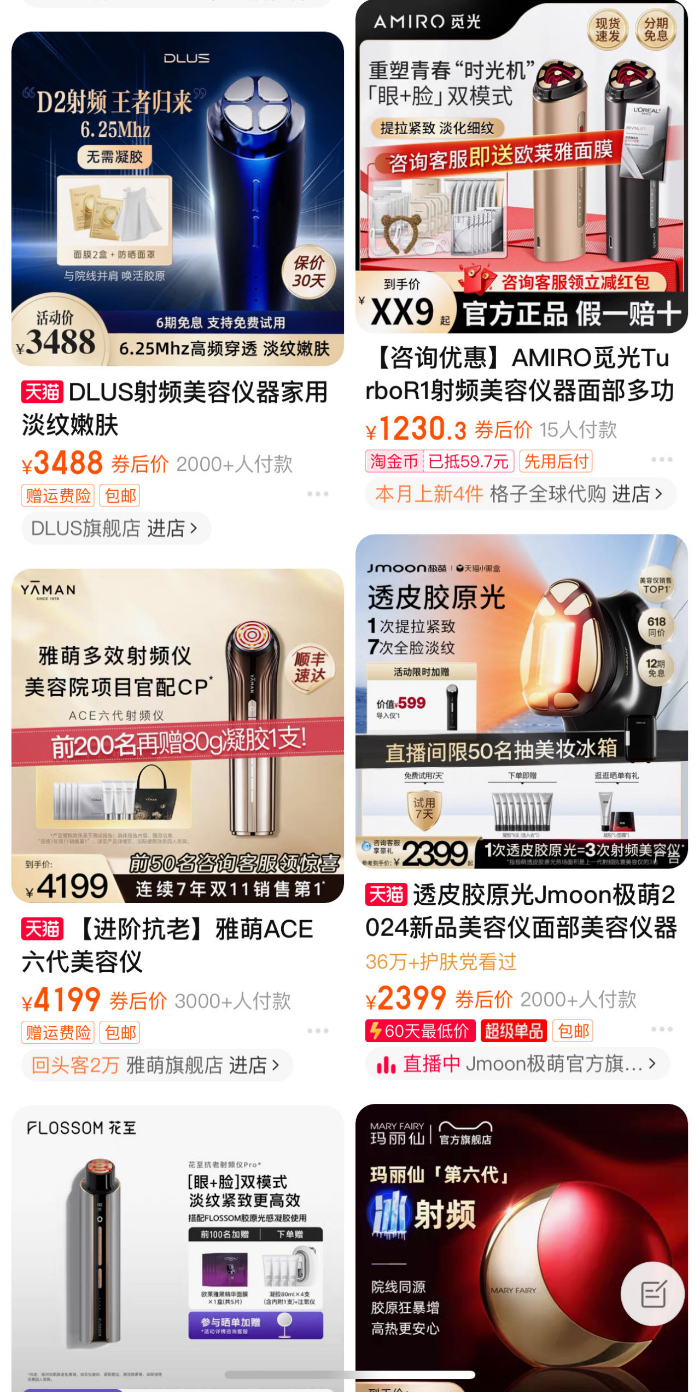700x1392 pixels.
Task: Enter the DLUS旗舰店 store
Action: pyautogui.click(x=115, y=528)
